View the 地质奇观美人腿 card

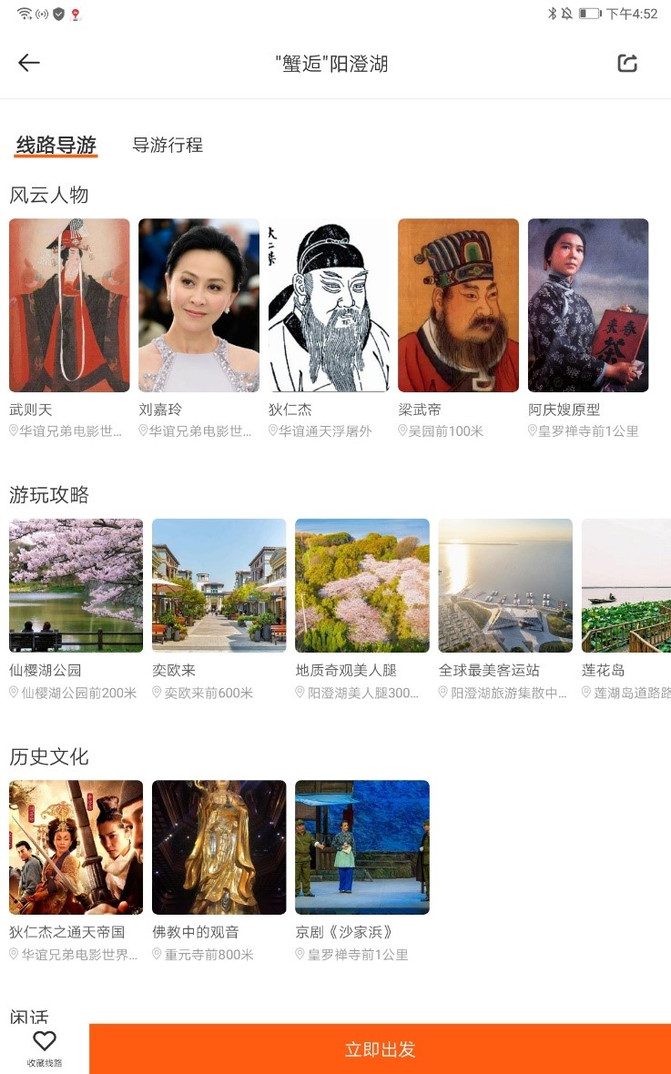point(362,585)
